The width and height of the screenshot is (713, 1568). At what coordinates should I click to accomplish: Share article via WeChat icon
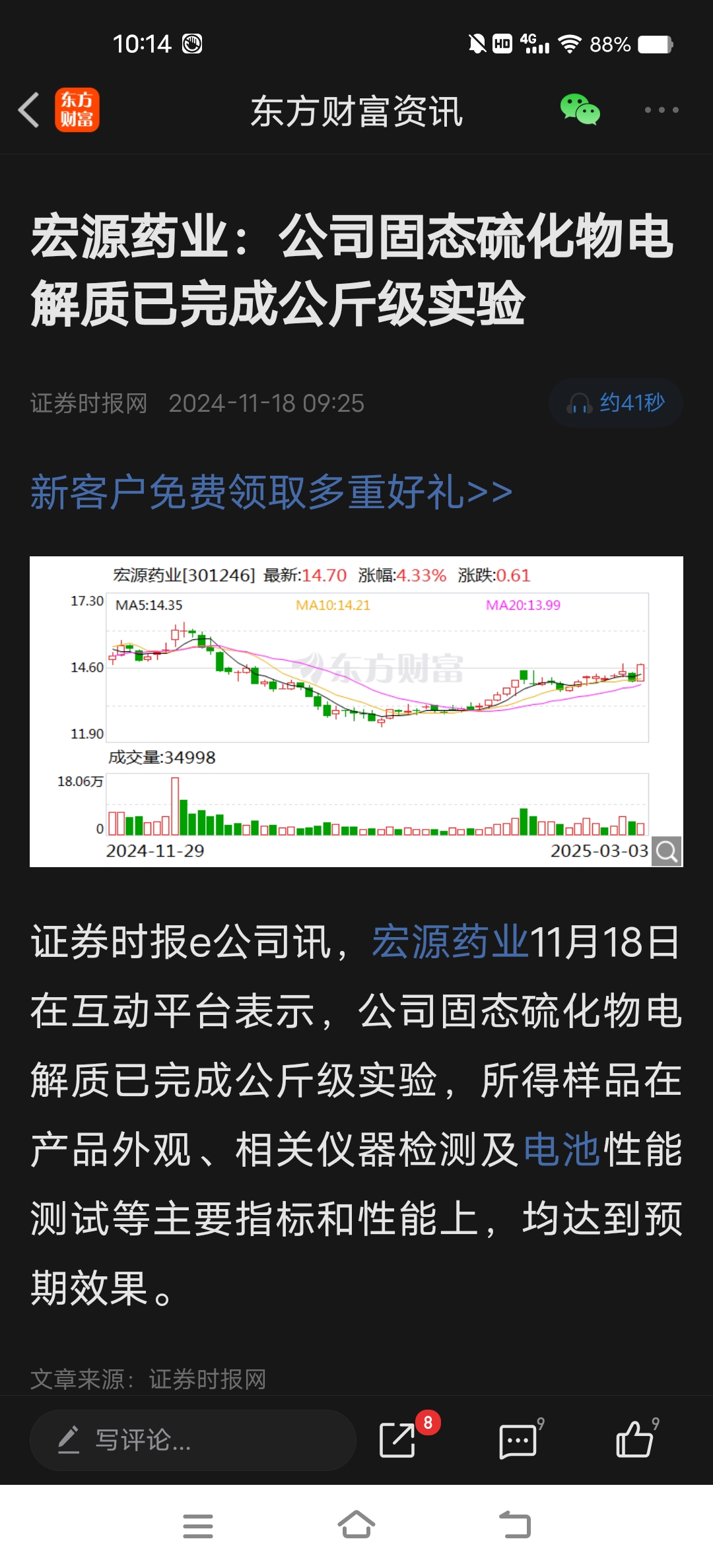580,110
